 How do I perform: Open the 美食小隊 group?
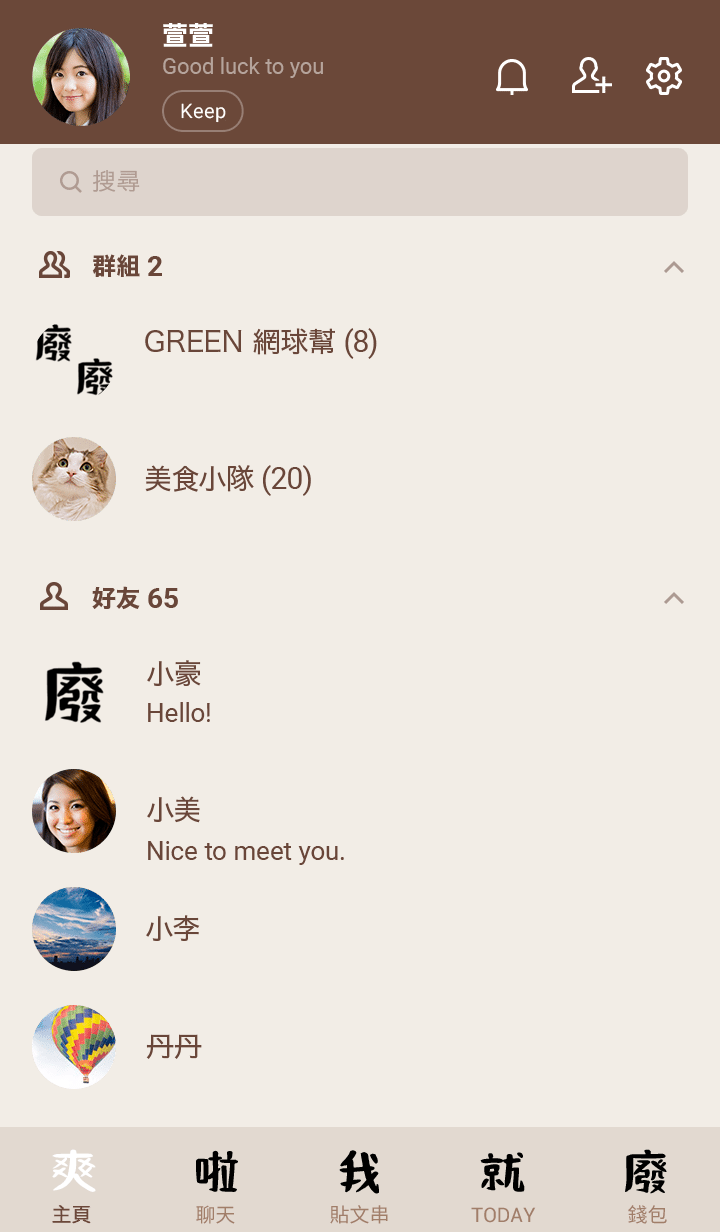[228, 479]
